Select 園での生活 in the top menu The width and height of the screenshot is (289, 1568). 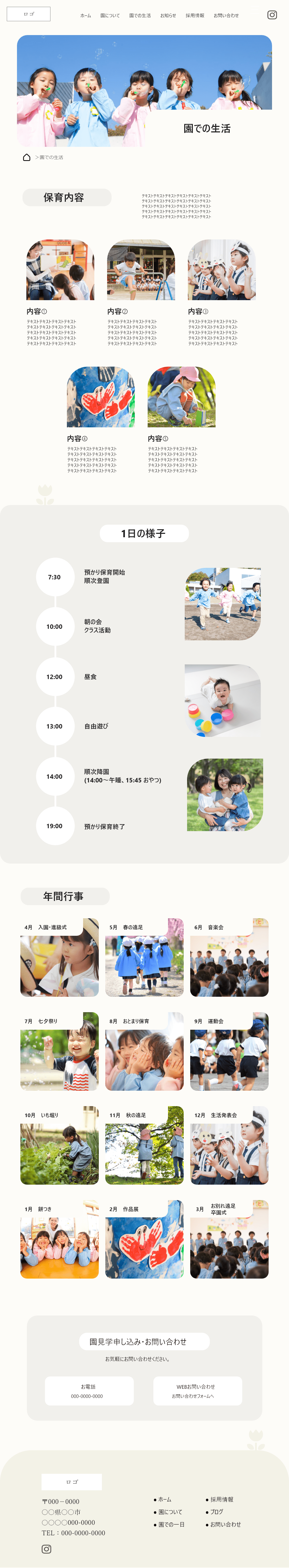(x=140, y=16)
